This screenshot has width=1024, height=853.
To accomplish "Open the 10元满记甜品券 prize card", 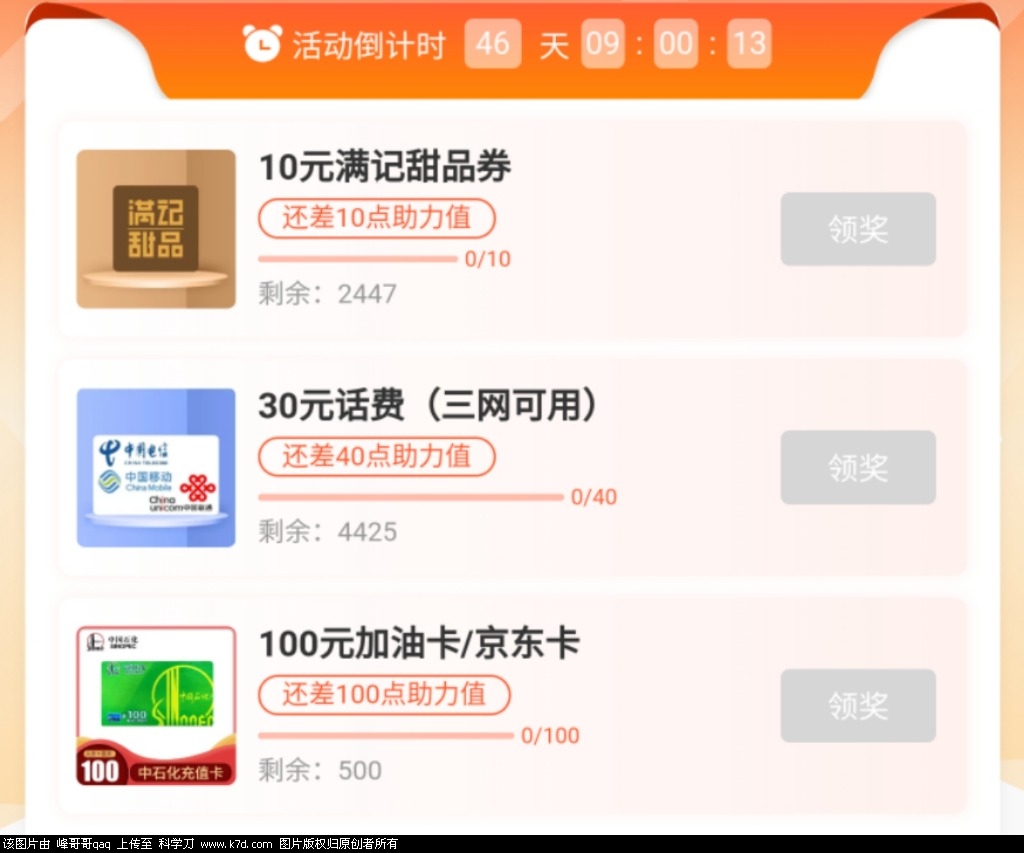I will [x=156, y=229].
